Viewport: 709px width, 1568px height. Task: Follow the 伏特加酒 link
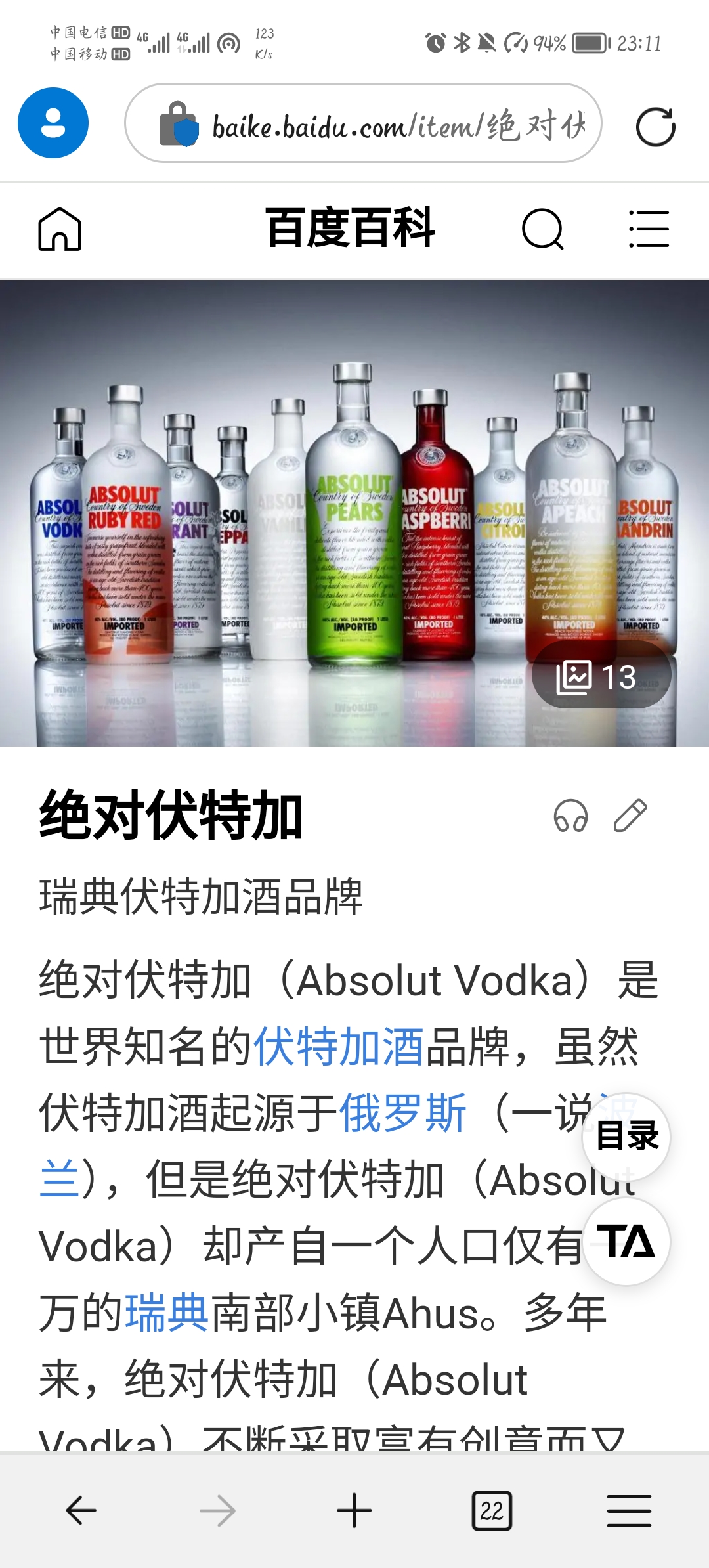pyautogui.click(x=338, y=1047)
